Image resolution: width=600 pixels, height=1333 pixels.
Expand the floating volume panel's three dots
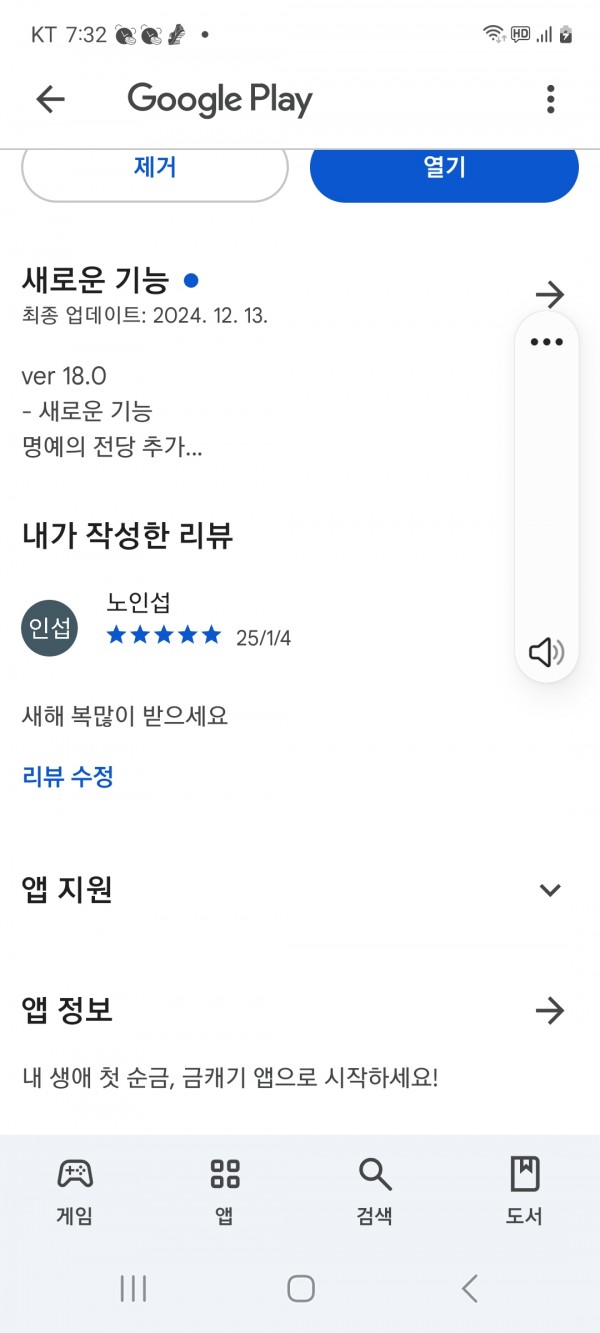point(547,342)
